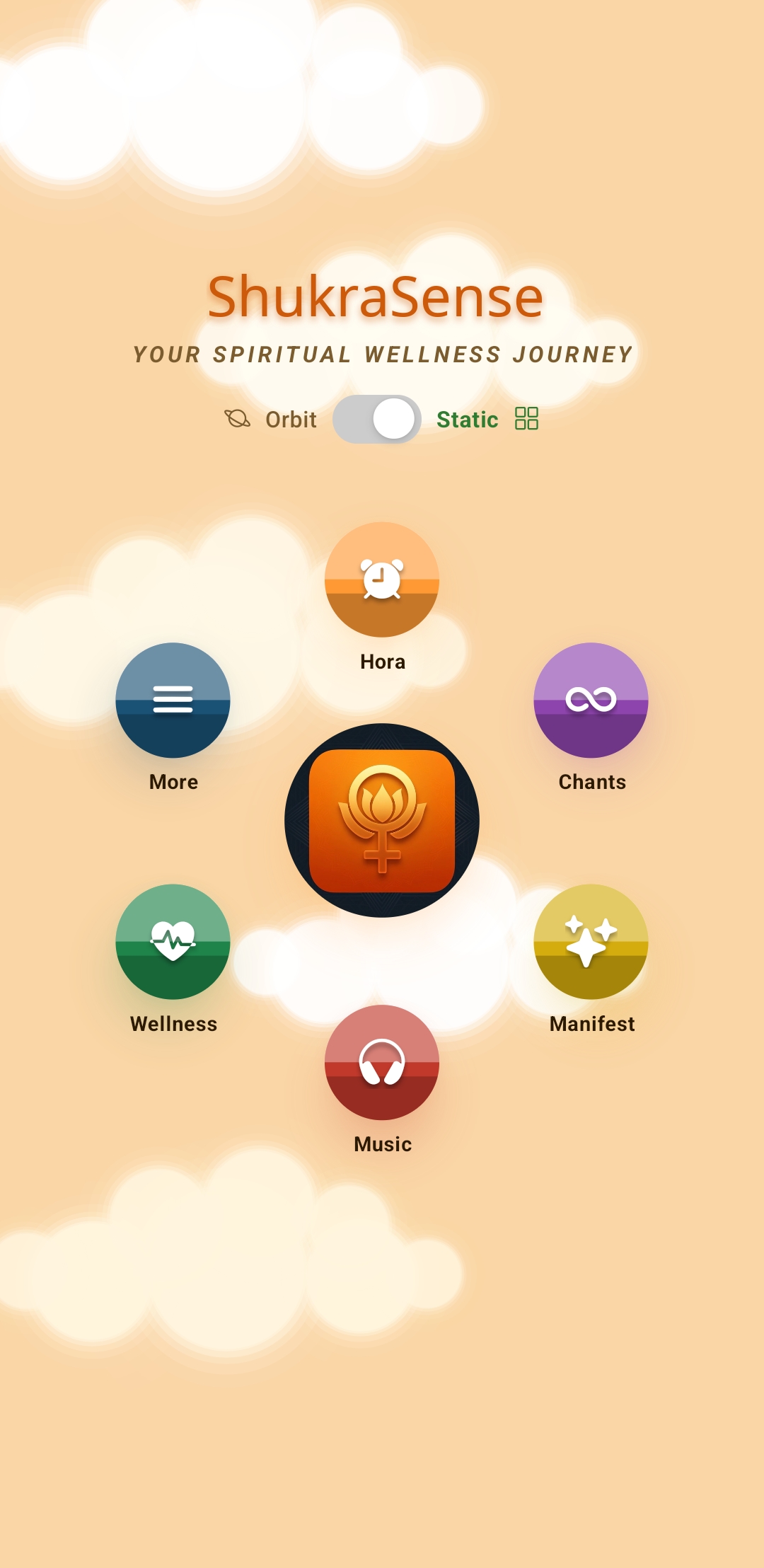Open the Manifest section
The image size is (764, 1568).
[x=591, y=941]
